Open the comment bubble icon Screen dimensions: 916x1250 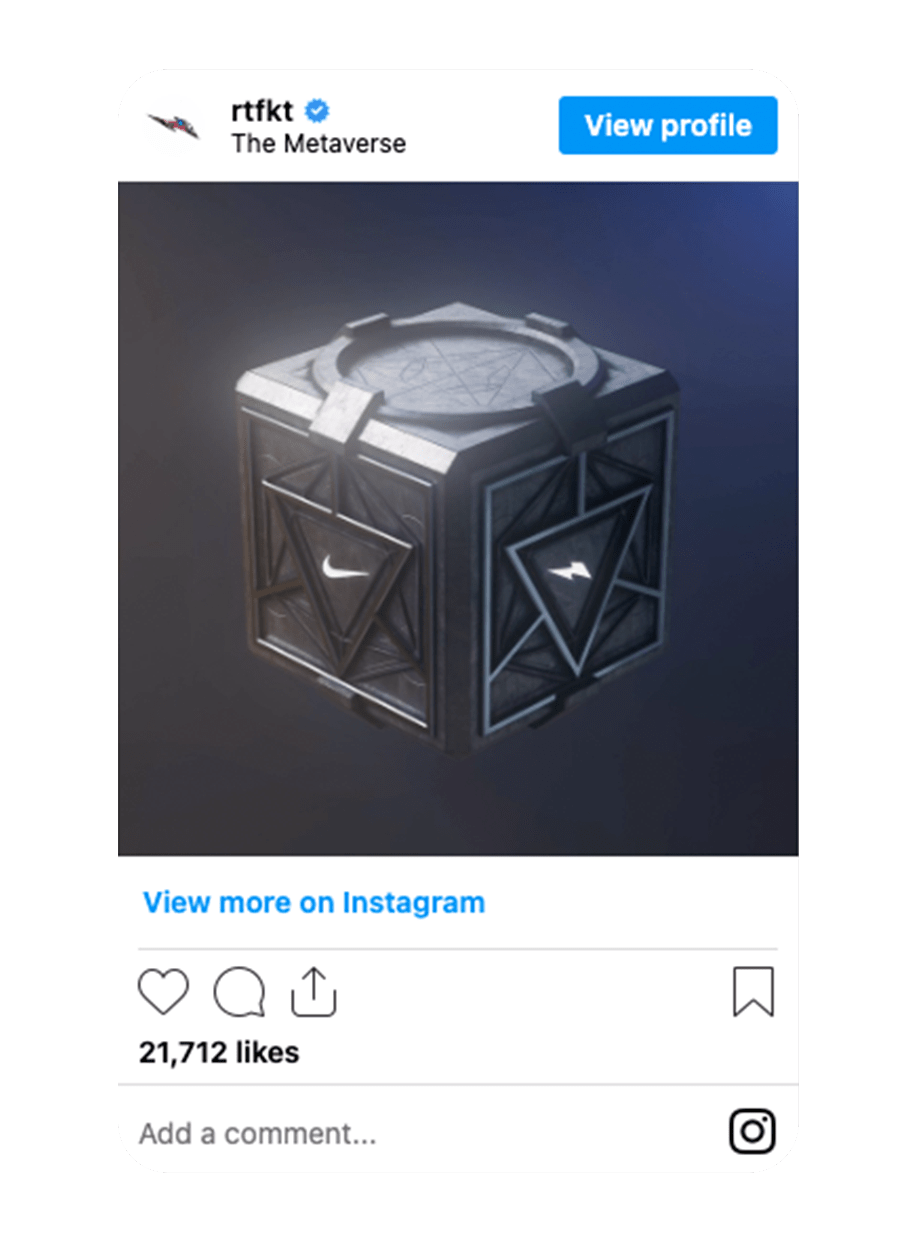coord(239,992)
